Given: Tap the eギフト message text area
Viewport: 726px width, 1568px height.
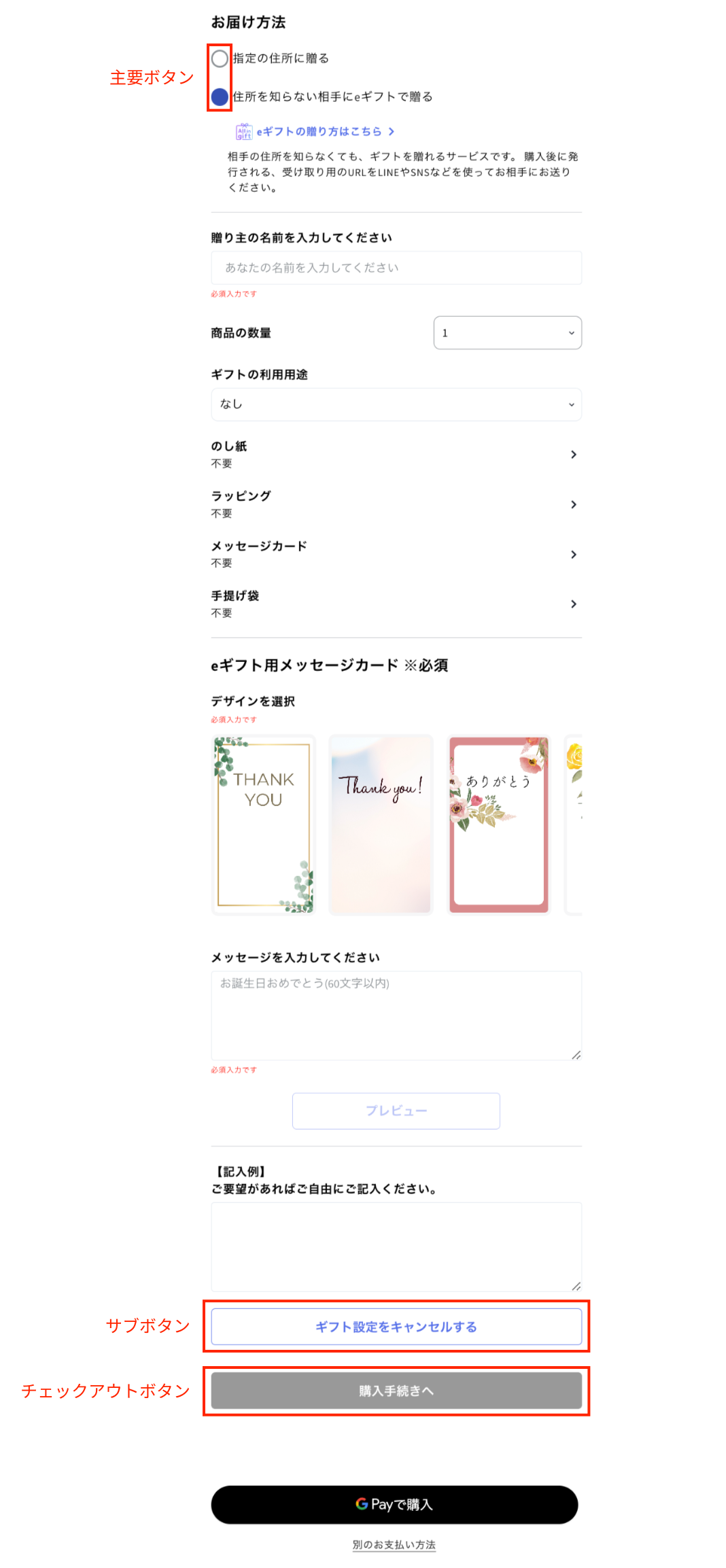Looking at the screenshot, I should click(396, 1015).
